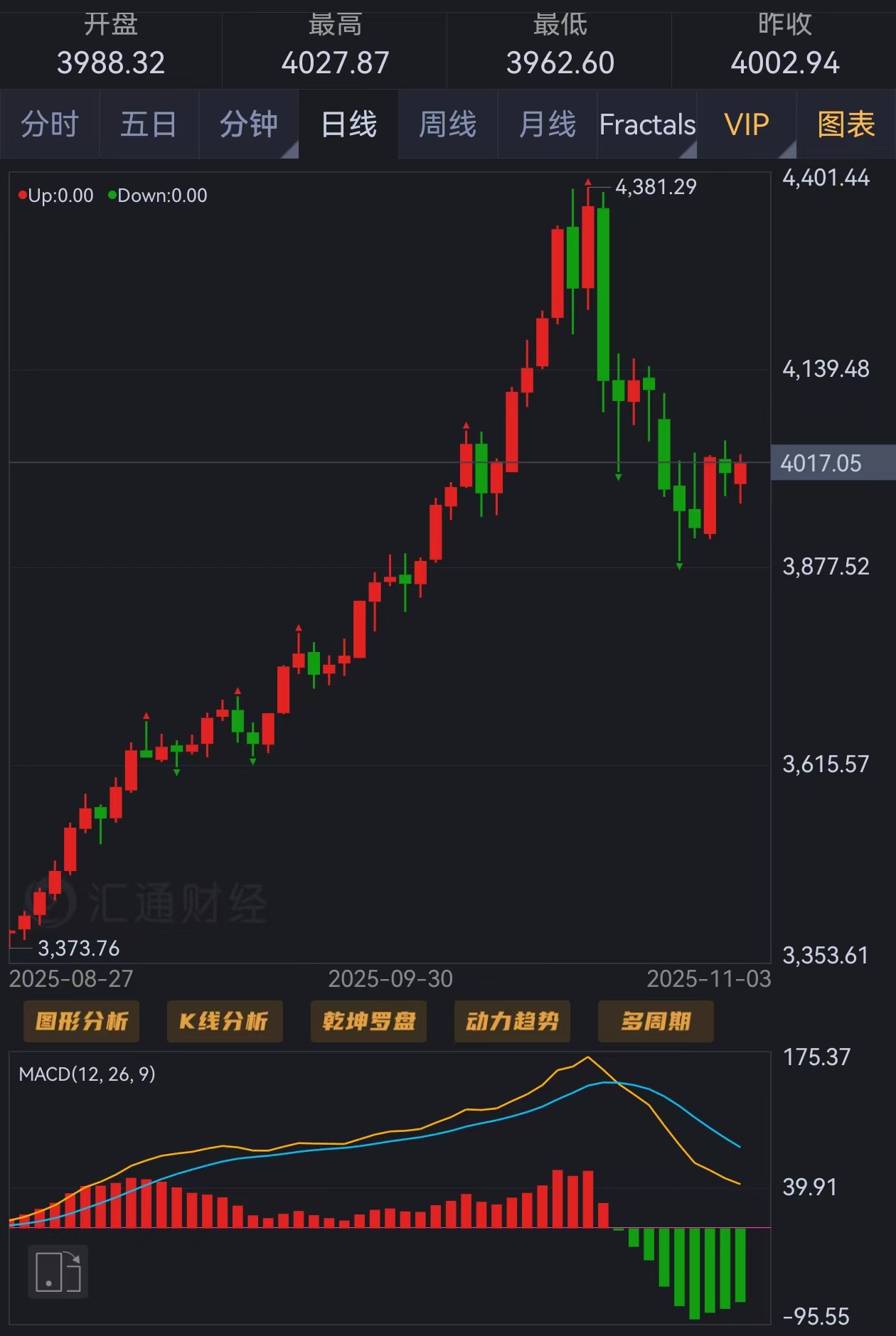
Task: Switch to the 分时 chart tab
Action: click(x=49, y=124)
